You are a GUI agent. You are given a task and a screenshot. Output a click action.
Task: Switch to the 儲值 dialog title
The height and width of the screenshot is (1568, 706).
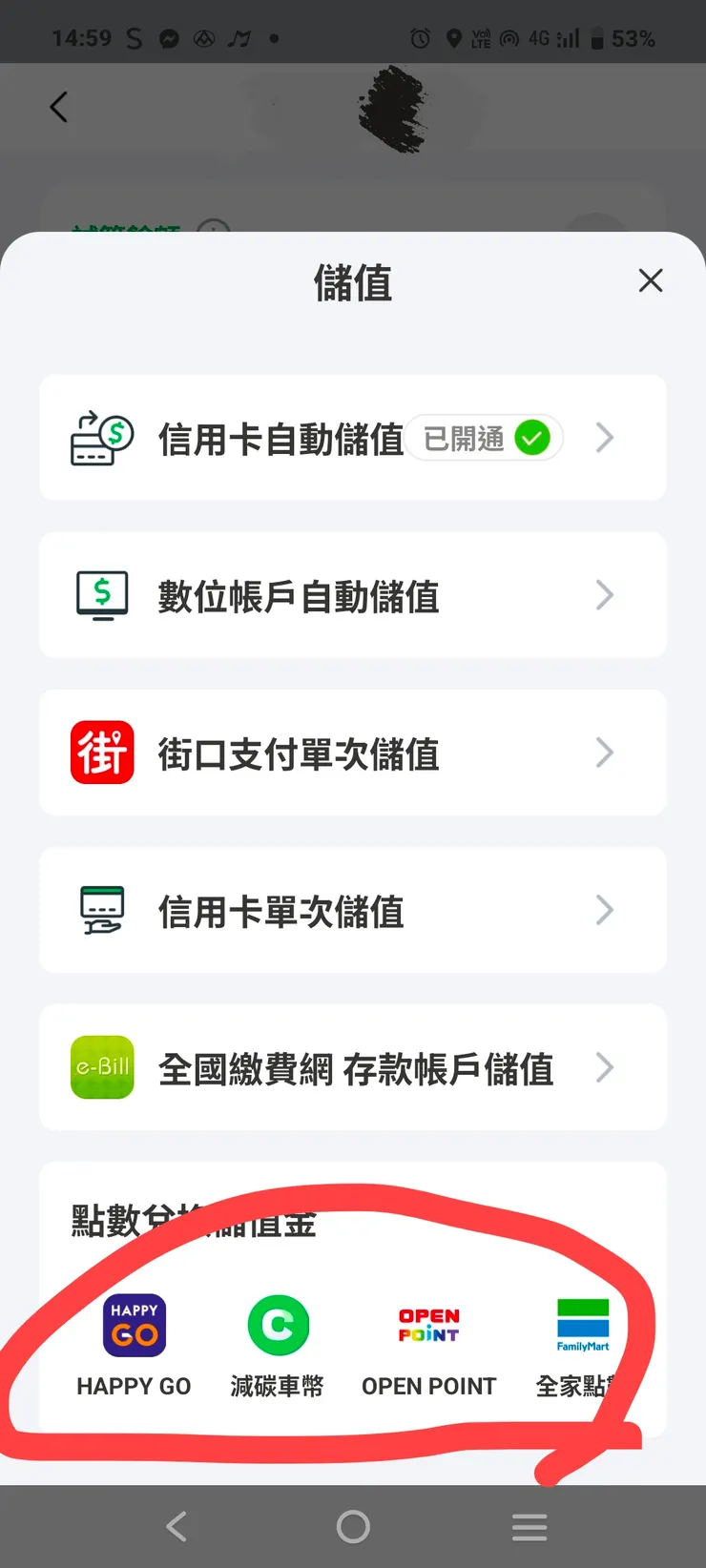[353, 283]
